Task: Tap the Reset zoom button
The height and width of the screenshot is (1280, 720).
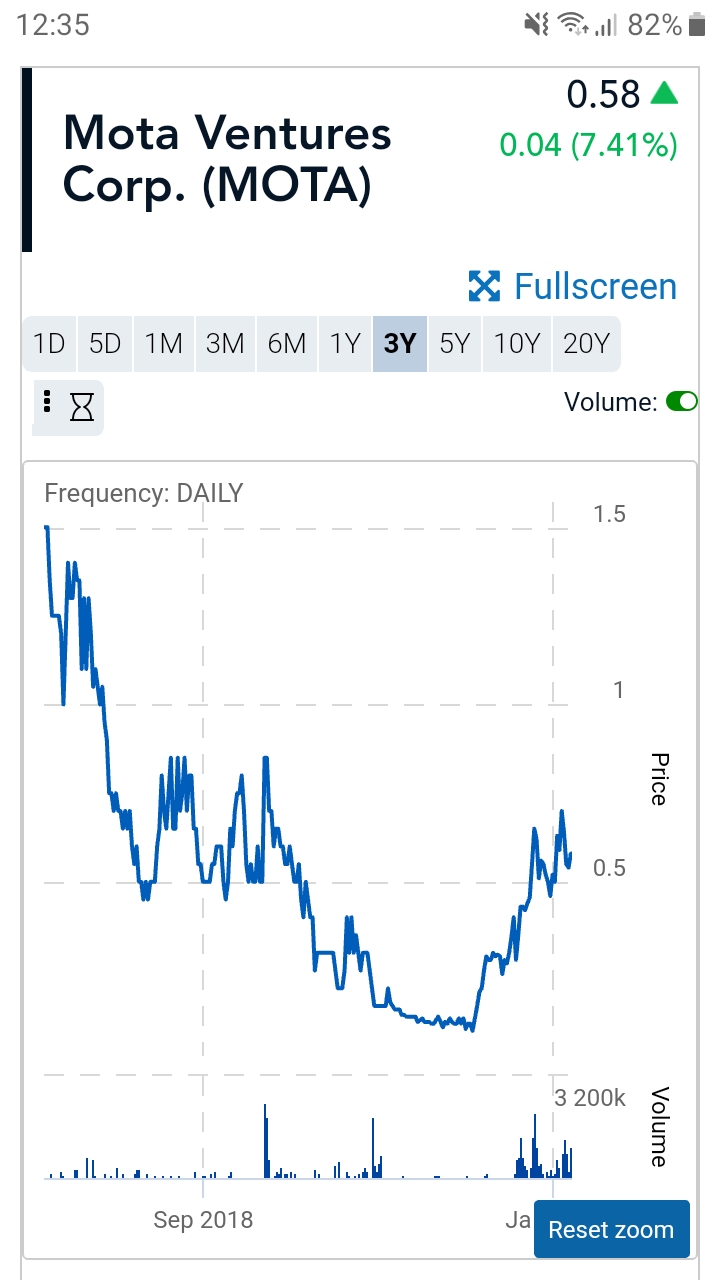Action: click(611, 1229)
